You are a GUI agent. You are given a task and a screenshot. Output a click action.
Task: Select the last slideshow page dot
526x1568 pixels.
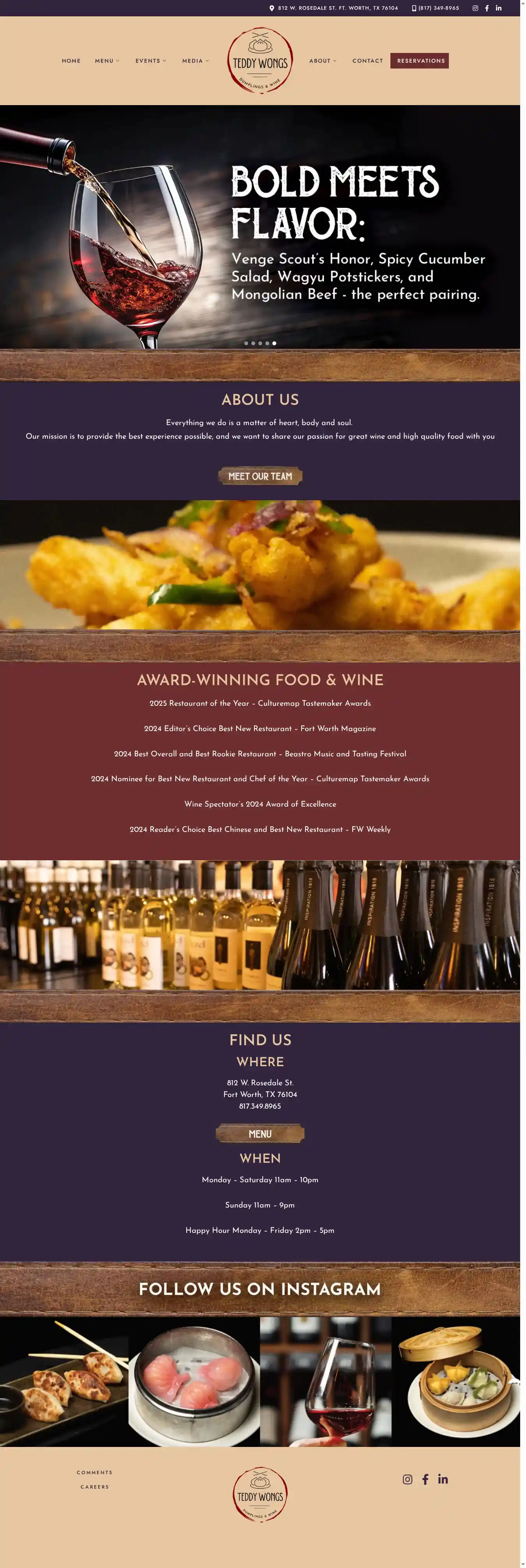[274, 343]
